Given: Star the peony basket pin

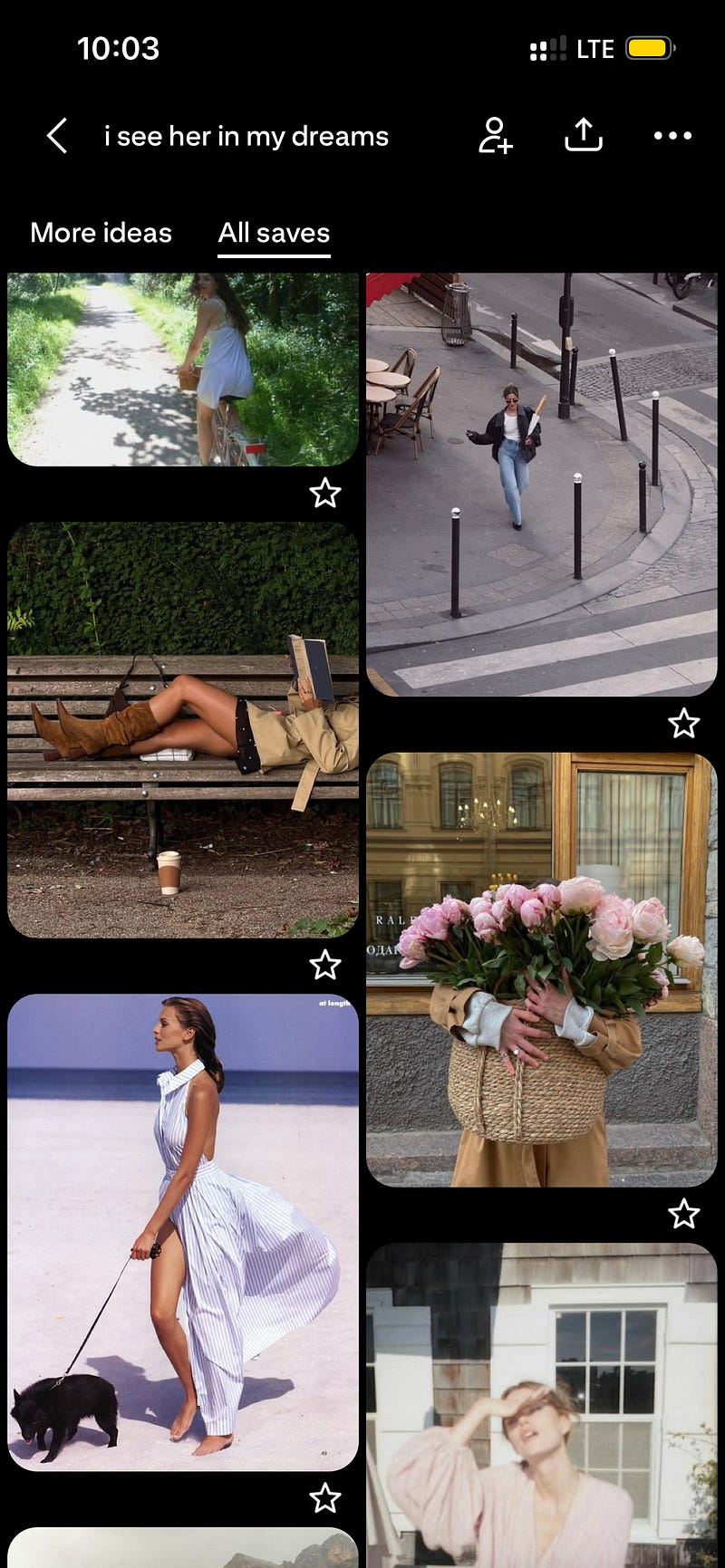Looking at the screenshot, I should (x=683, y=1213).
